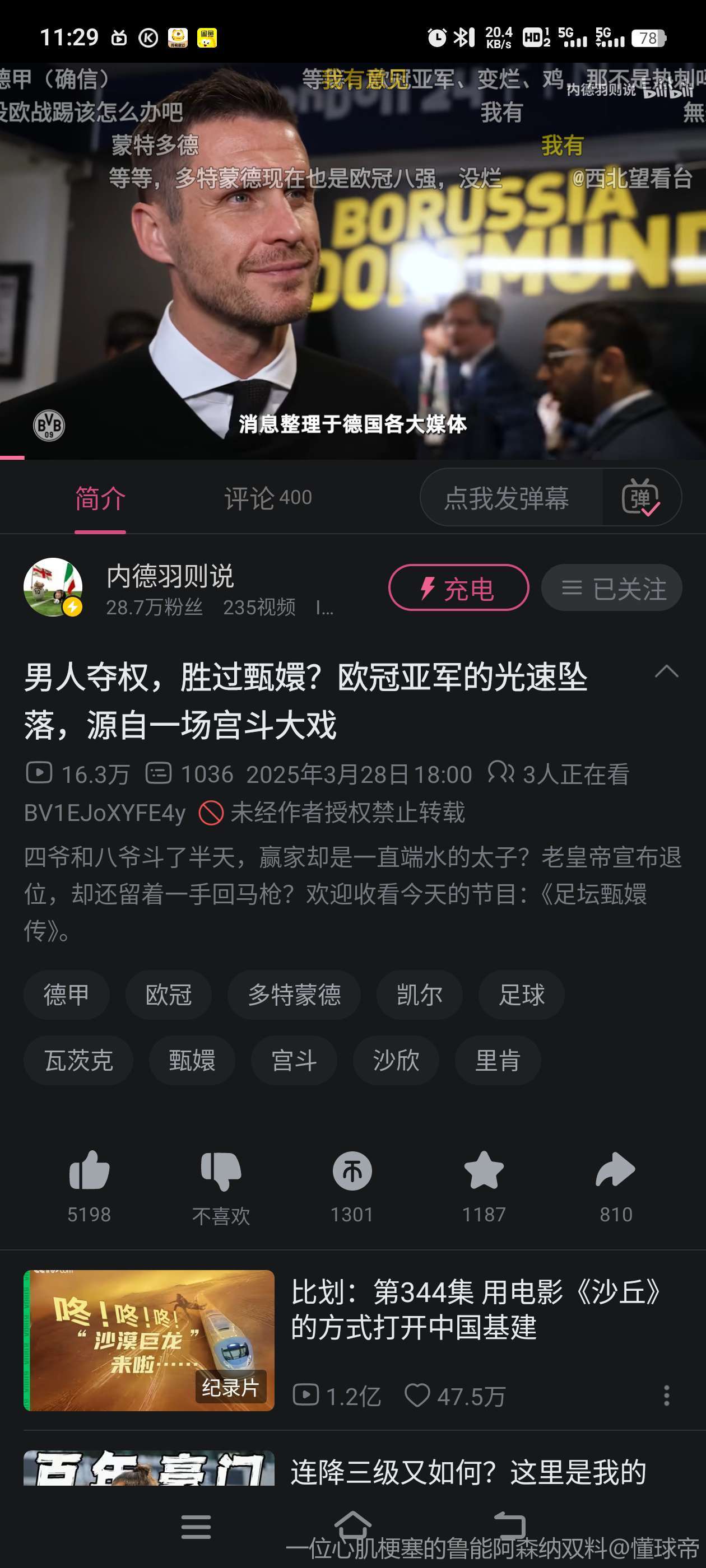
Task: Open more options for the 沙丘 video
Action: pyautogui.click(x=666, y=1395)
